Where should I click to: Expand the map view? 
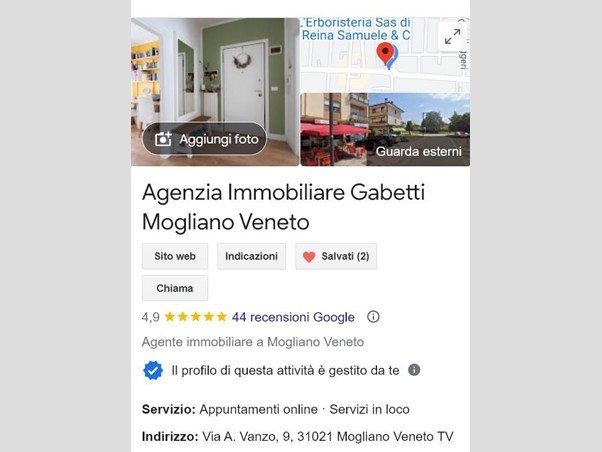point(452,37)
